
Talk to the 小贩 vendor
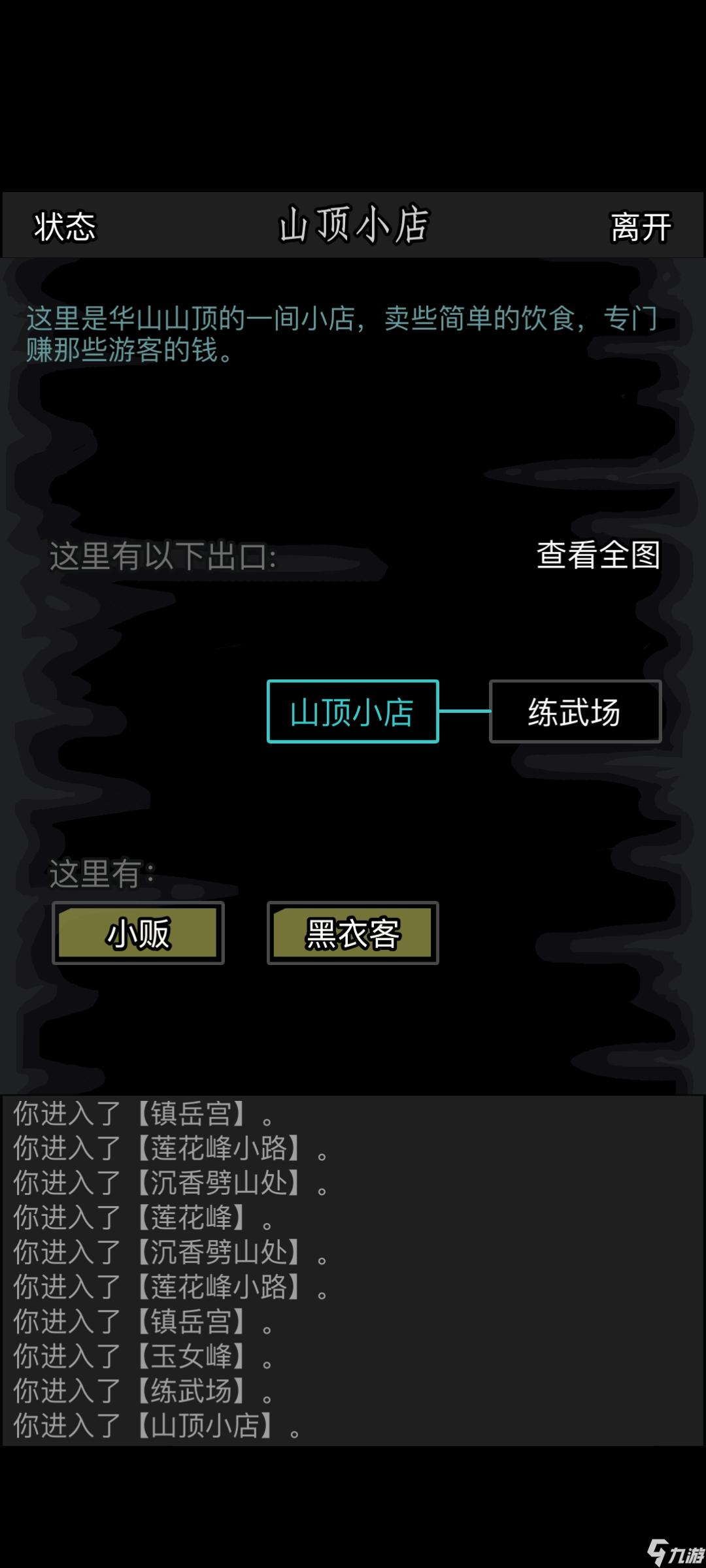pos(138,933)
